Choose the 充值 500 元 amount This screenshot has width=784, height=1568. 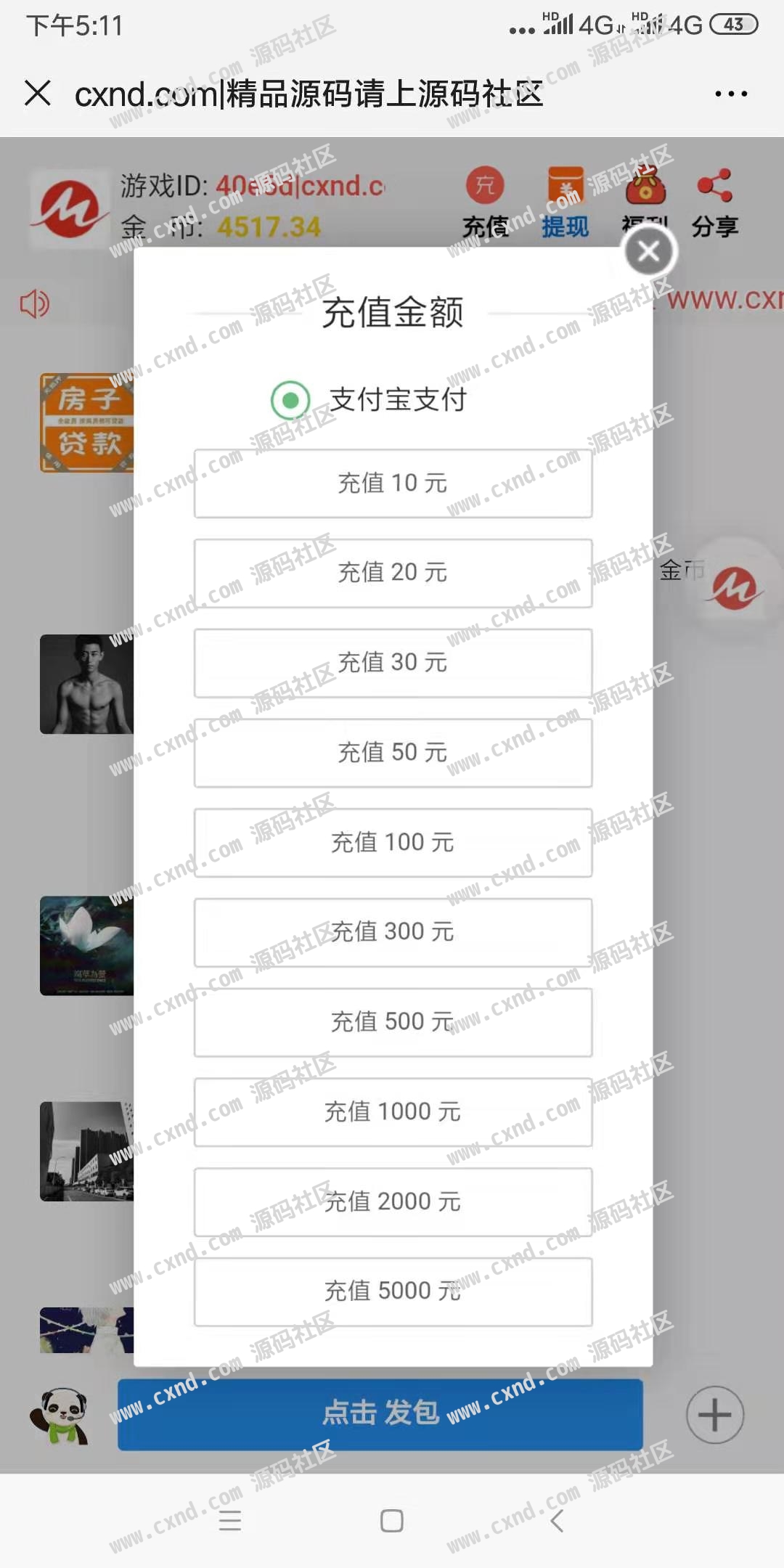pos(393,1022)
